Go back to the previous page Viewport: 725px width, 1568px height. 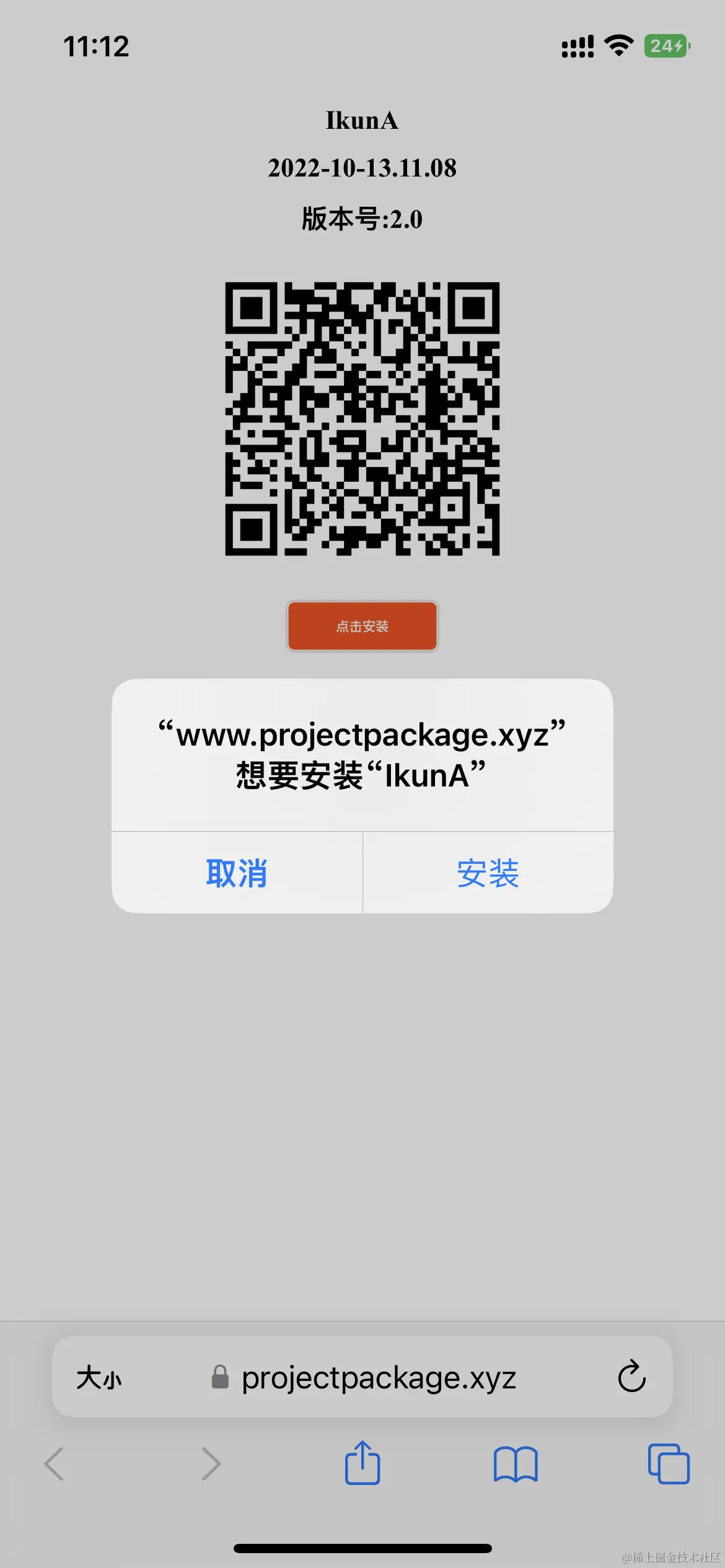(x=55, y=1464)
